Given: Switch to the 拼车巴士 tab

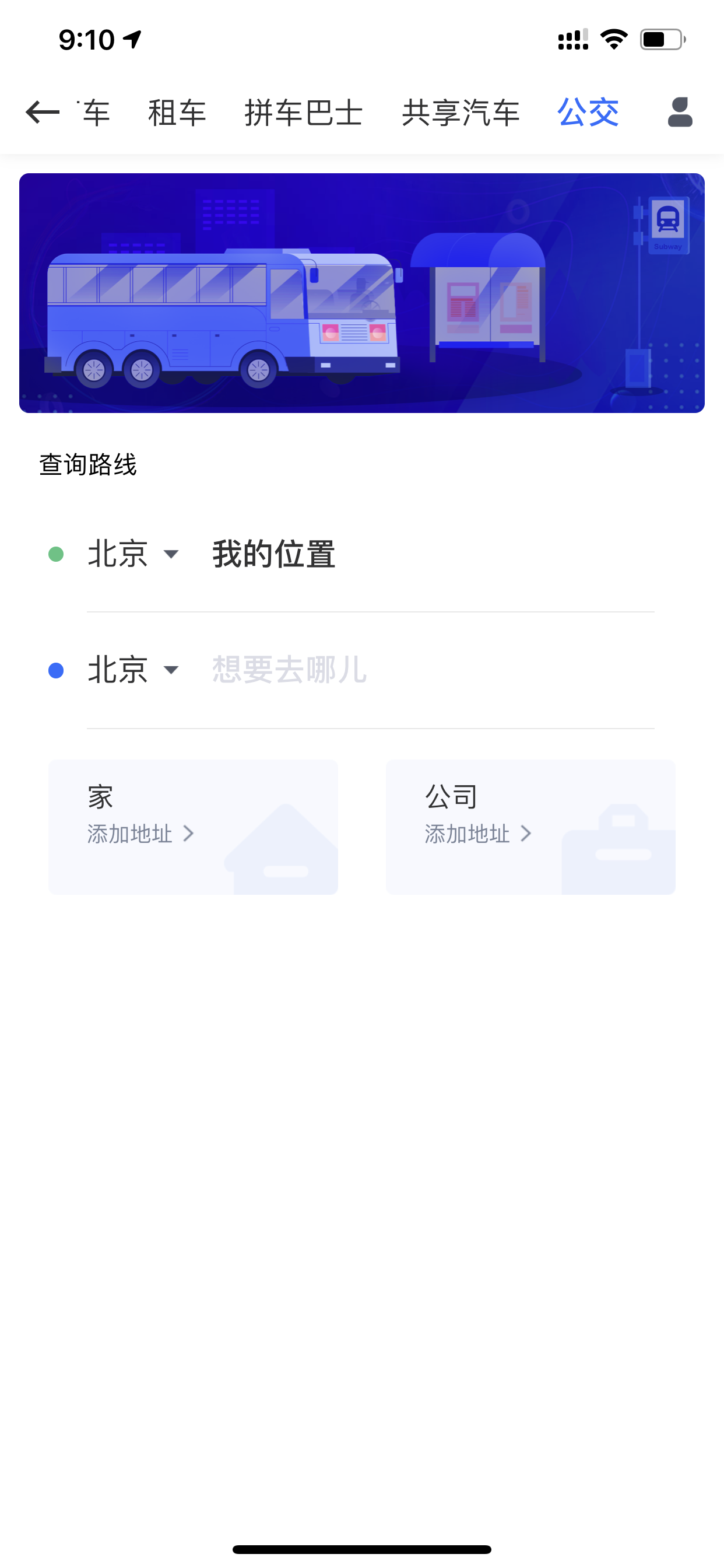Looking at the screenshot, I should (x=304, y=113).
